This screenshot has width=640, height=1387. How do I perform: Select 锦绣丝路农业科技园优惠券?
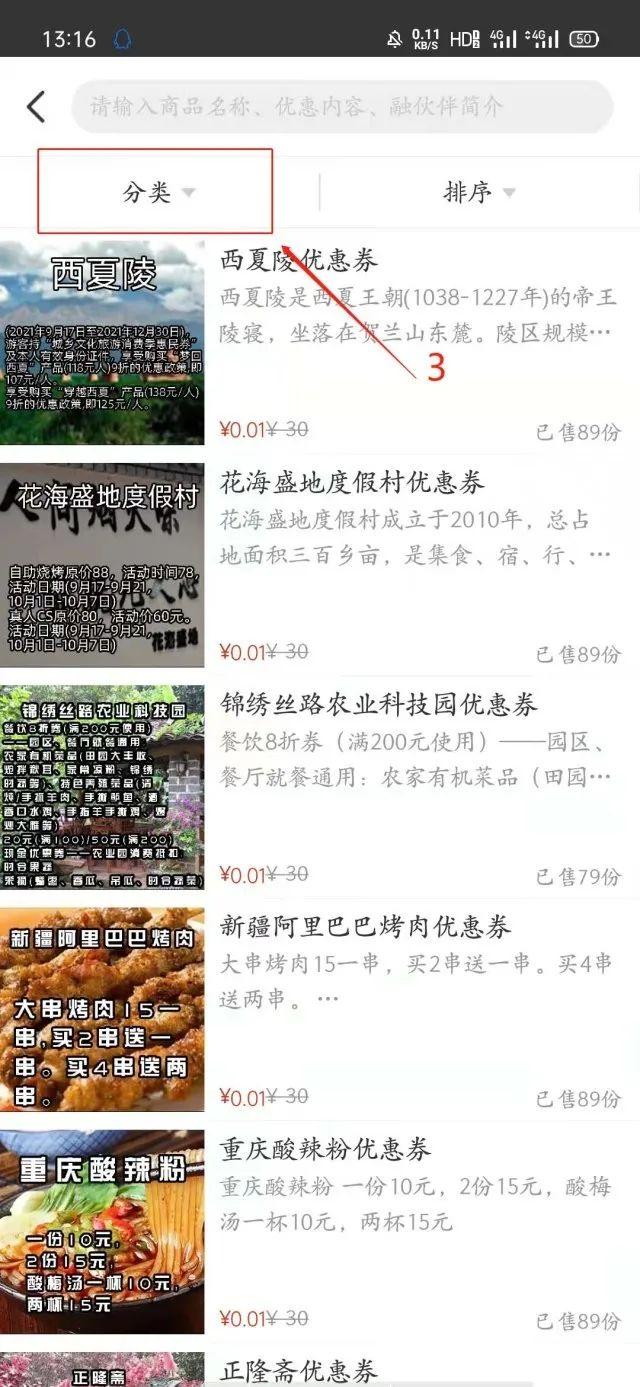(320, 787)
